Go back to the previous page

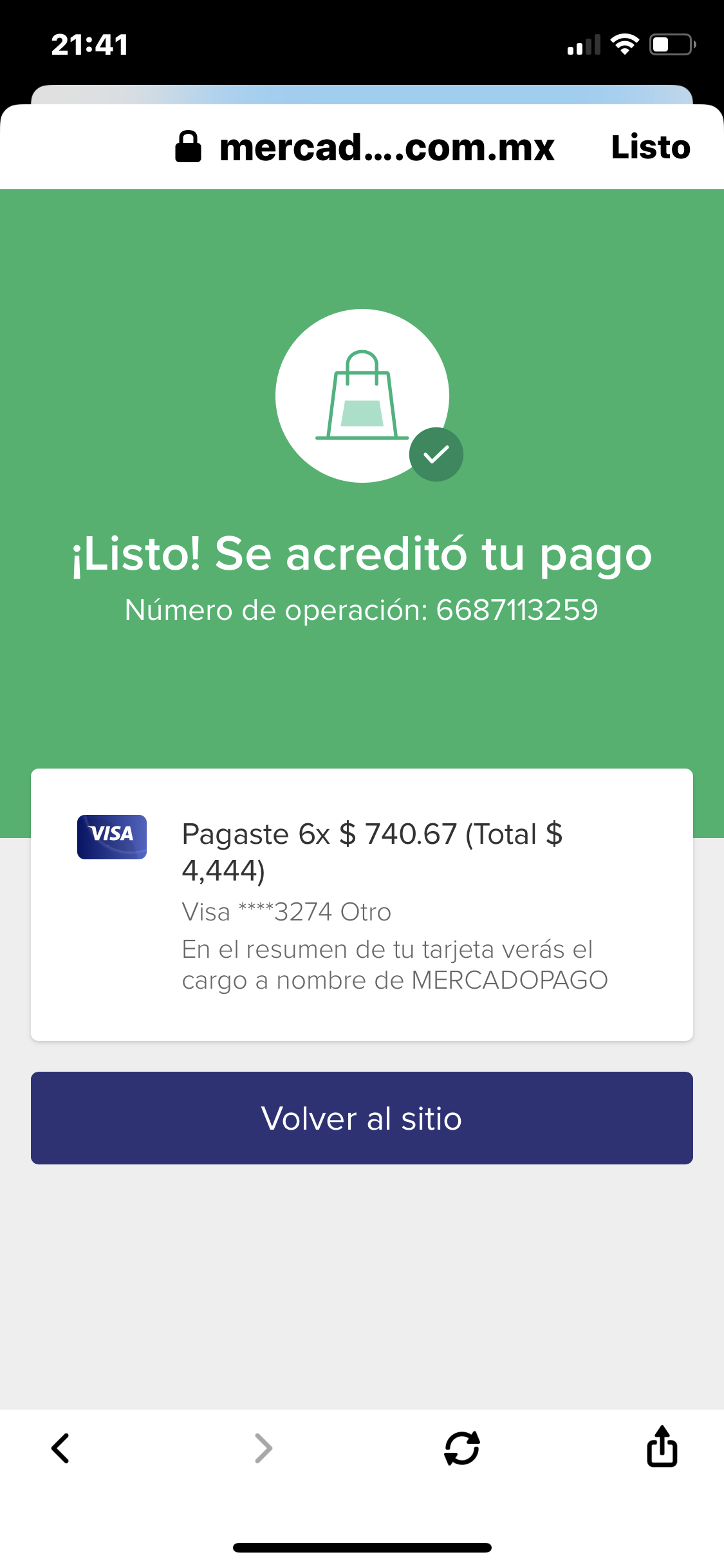tap(60, 1448)
